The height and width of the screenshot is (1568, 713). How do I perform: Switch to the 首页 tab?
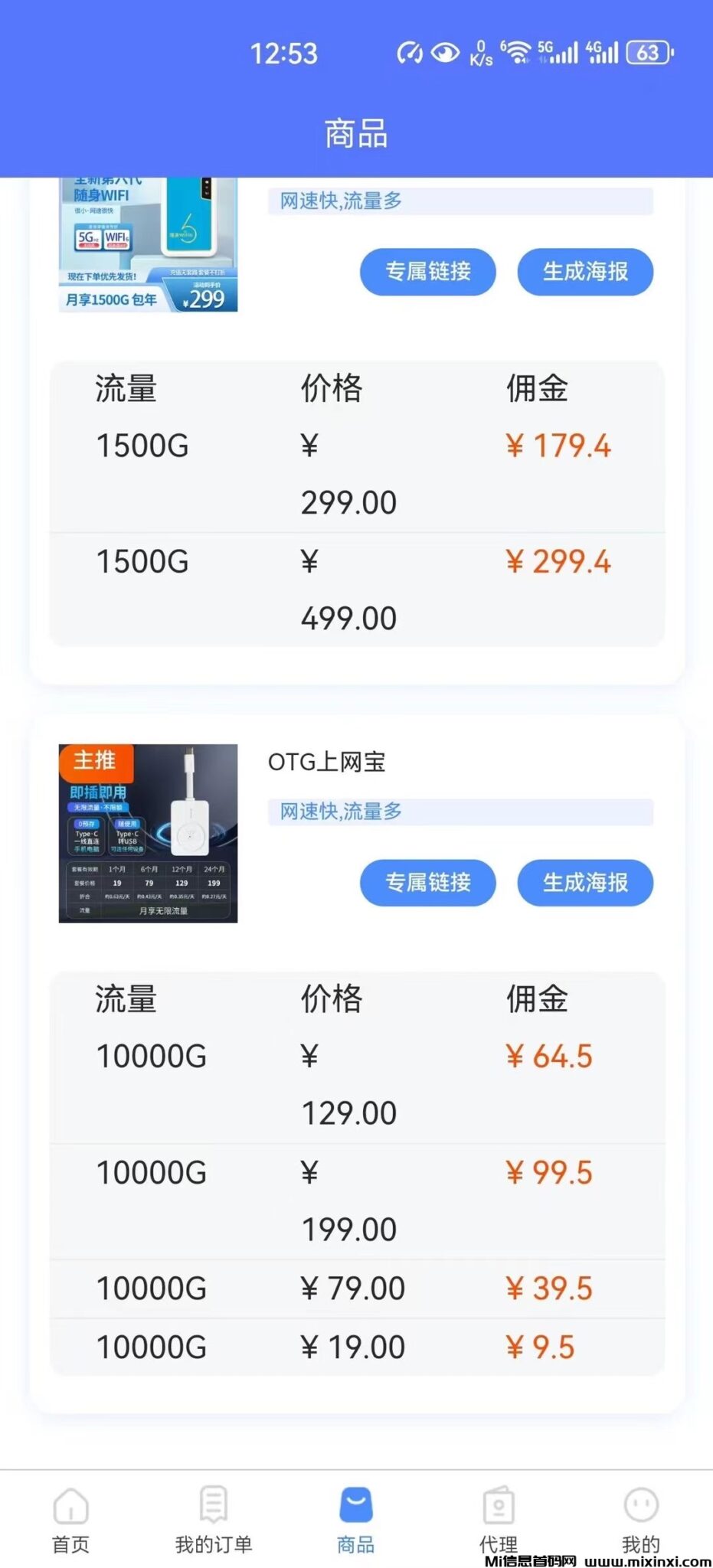tap(70, 1520)
